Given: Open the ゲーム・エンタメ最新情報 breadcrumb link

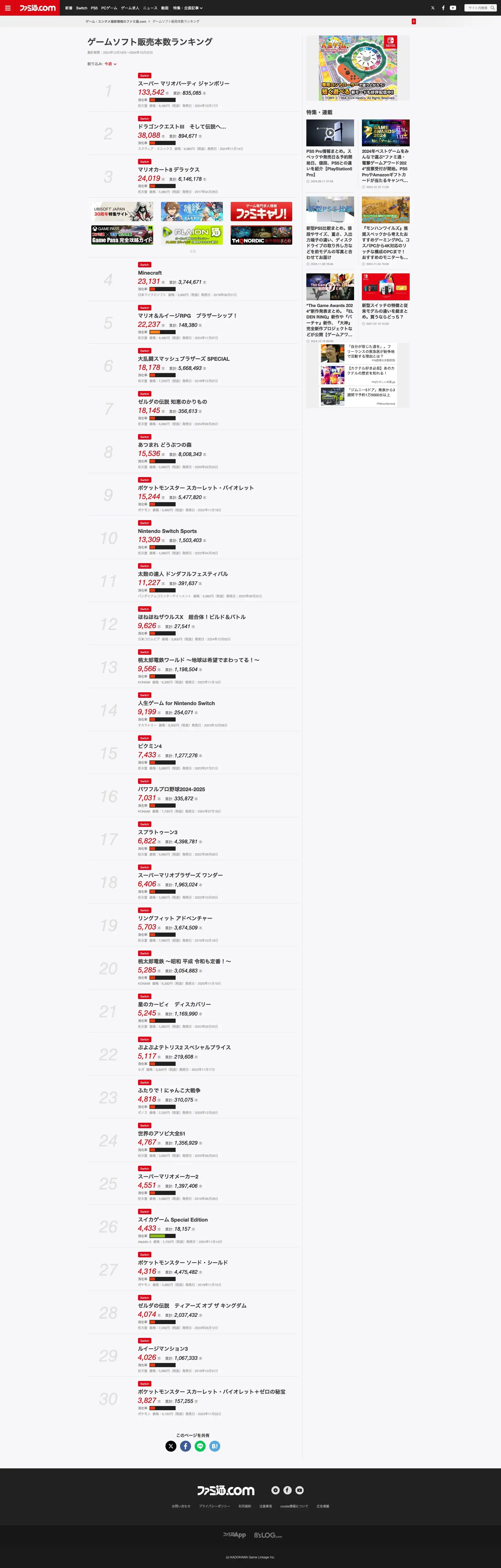Looking at the screenshot, I should tap(116, 21).
